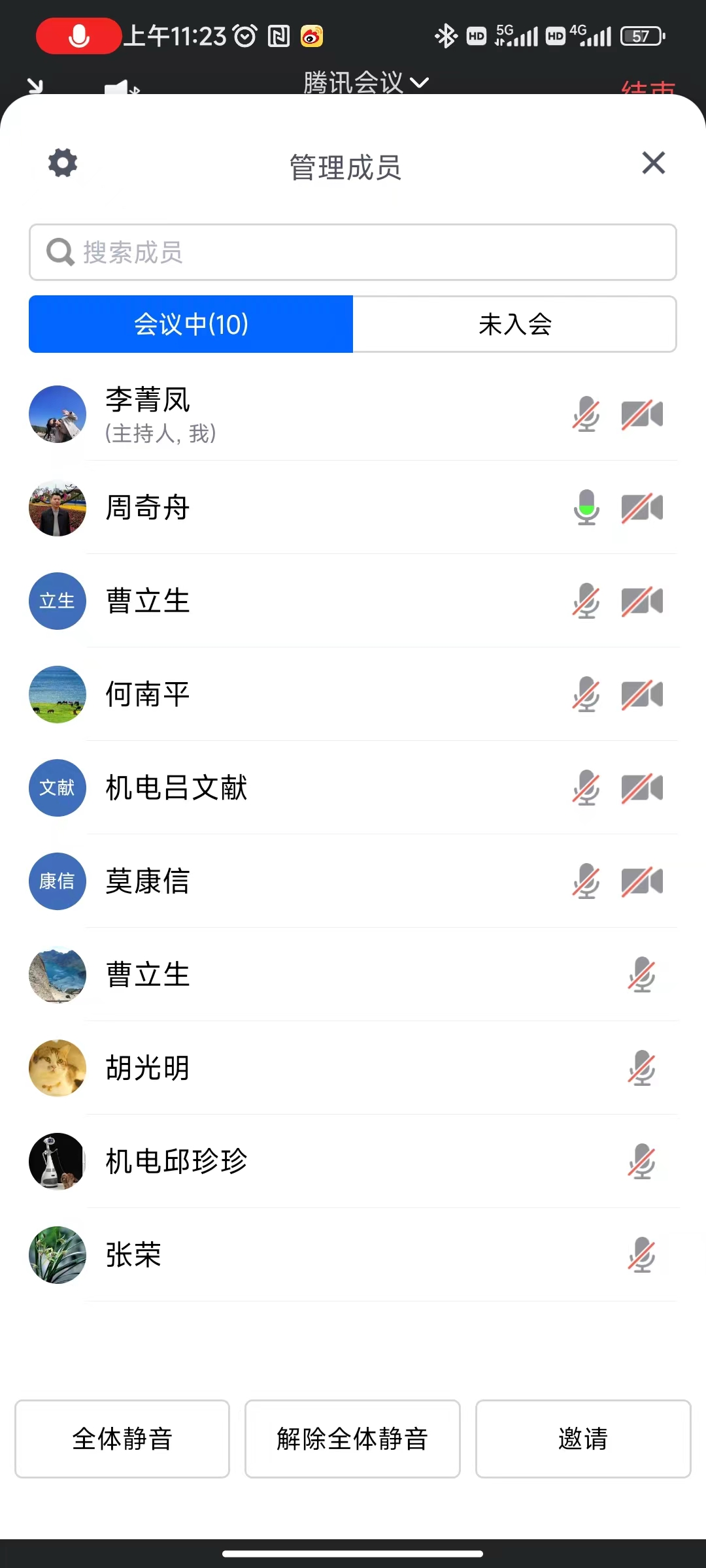Viewport: 706px width, 1568px height.
Task: Open the member management settings gear
Action: (x=63, y=163)
